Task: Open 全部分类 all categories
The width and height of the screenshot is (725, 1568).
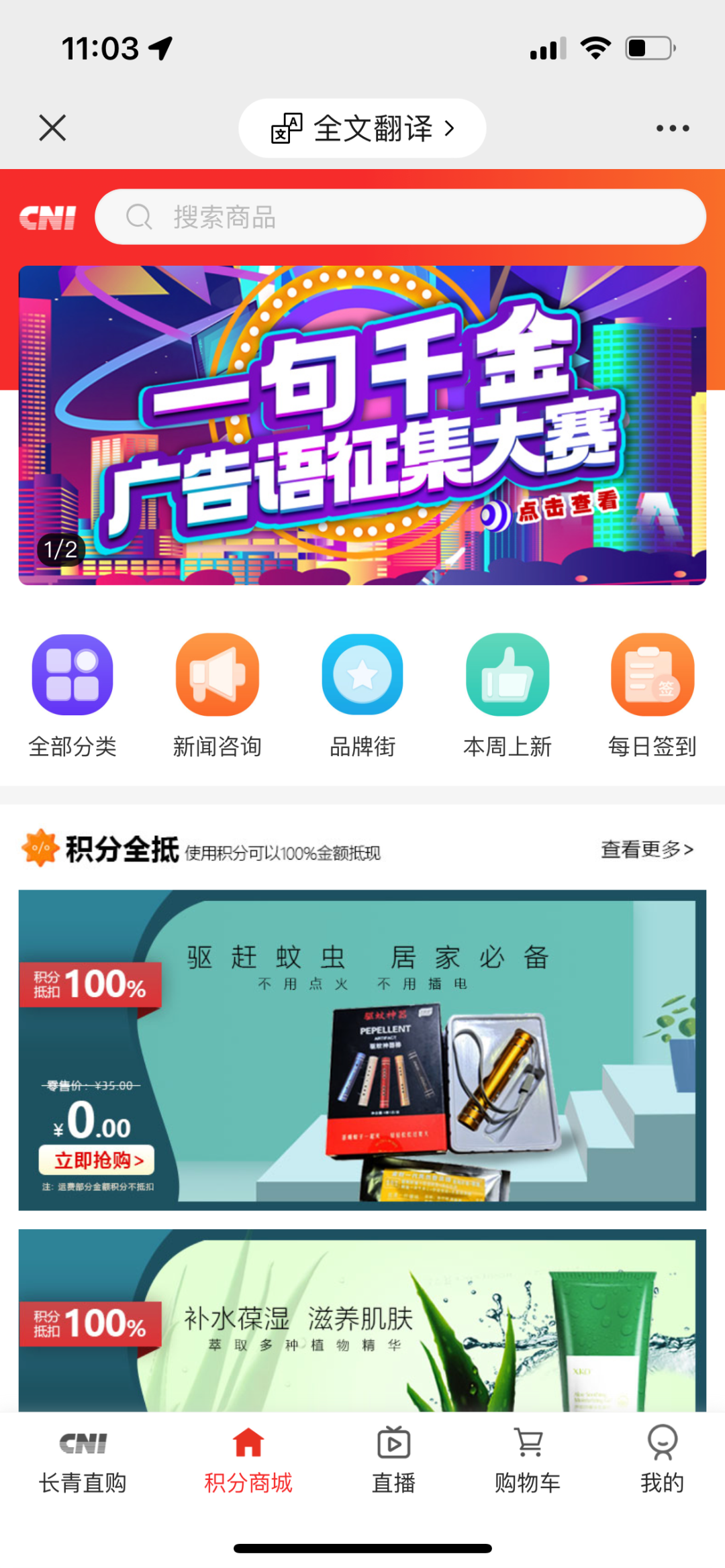Action: (72, 696)
